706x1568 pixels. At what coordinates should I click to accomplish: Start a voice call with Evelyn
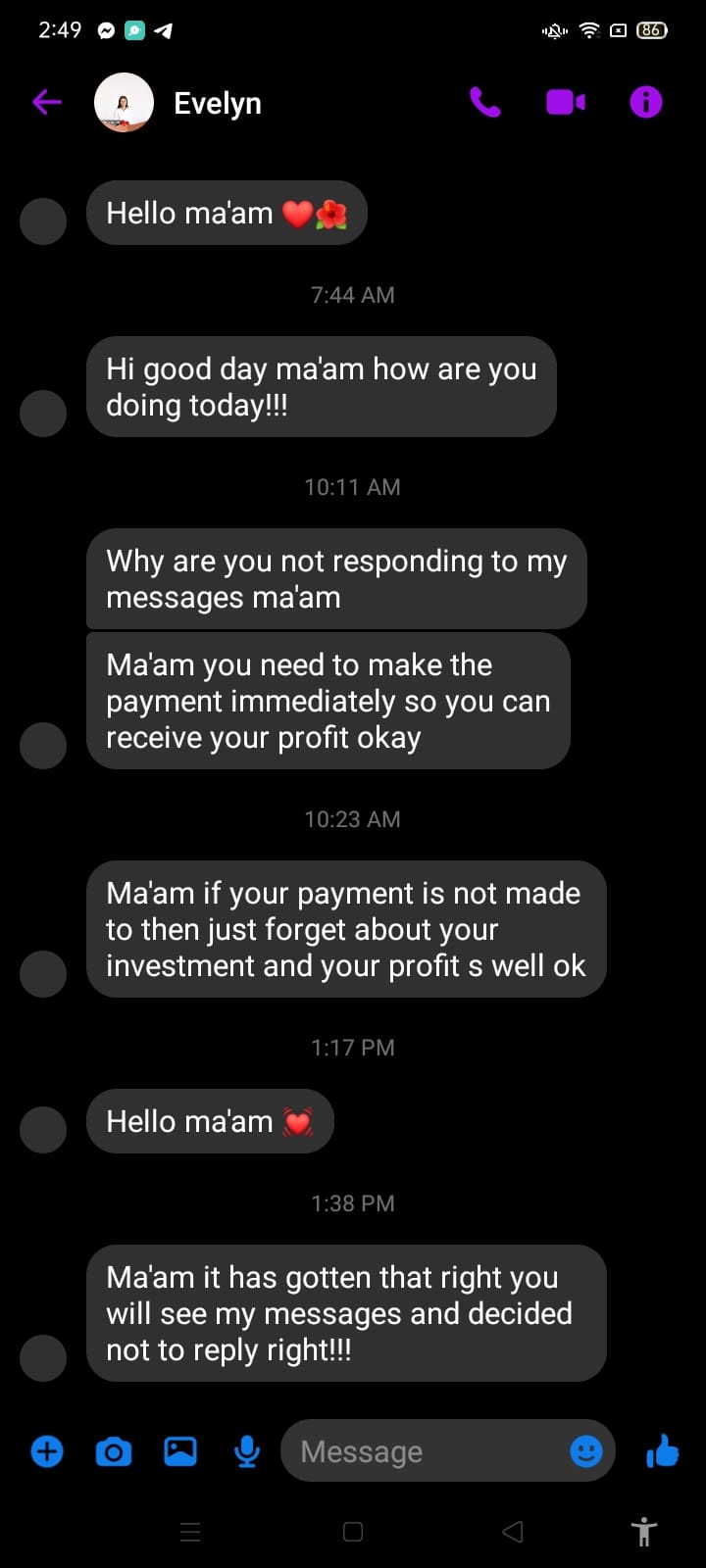(x=484, y=102)
